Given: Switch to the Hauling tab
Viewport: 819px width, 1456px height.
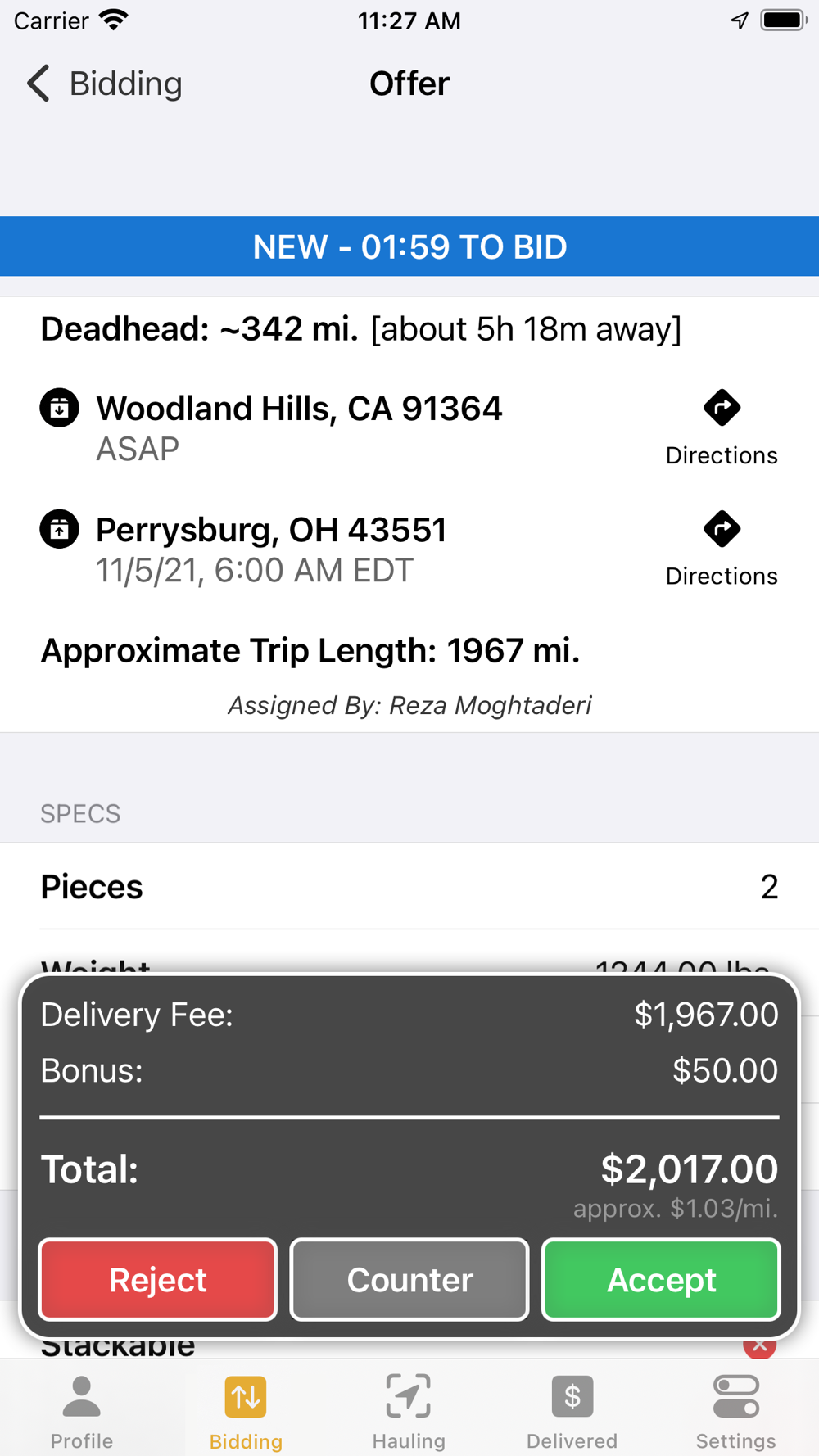Looking at the screenshot, I should point(409,1412).
